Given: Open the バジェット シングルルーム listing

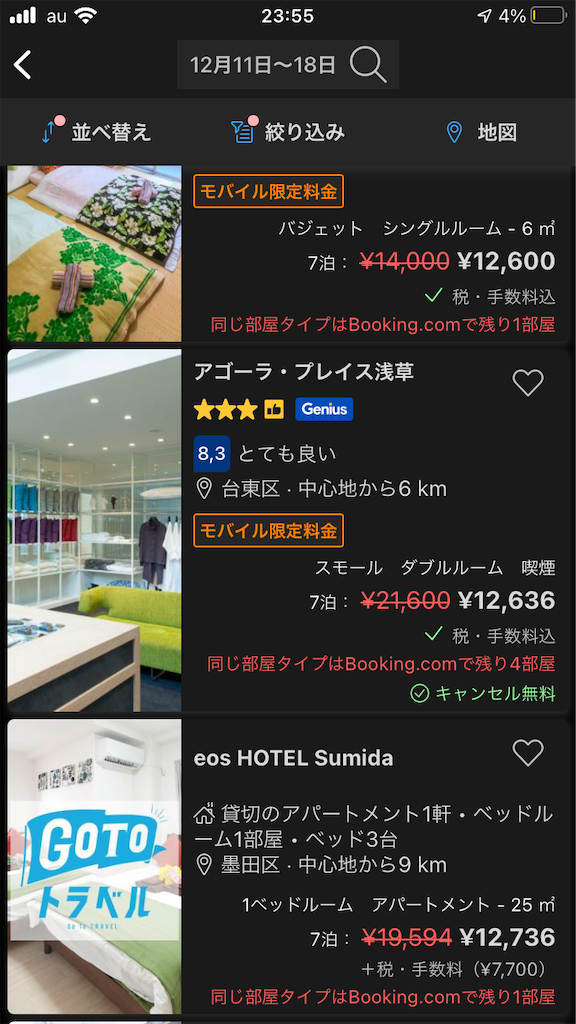Looking at the screenshot, I should pos(288,253).
